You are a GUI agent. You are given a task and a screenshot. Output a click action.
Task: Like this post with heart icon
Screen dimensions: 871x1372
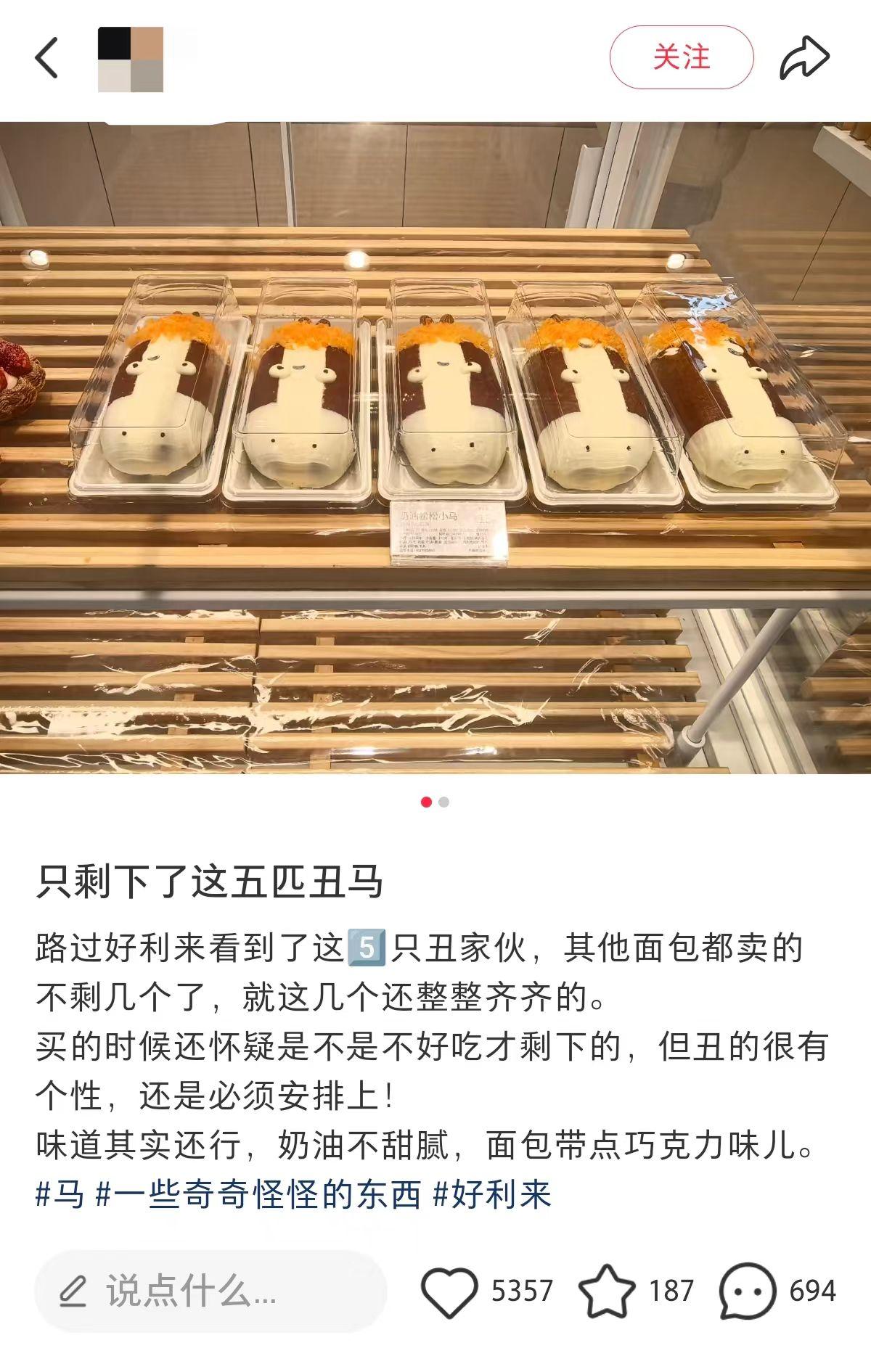click(x=449, y=1291)
